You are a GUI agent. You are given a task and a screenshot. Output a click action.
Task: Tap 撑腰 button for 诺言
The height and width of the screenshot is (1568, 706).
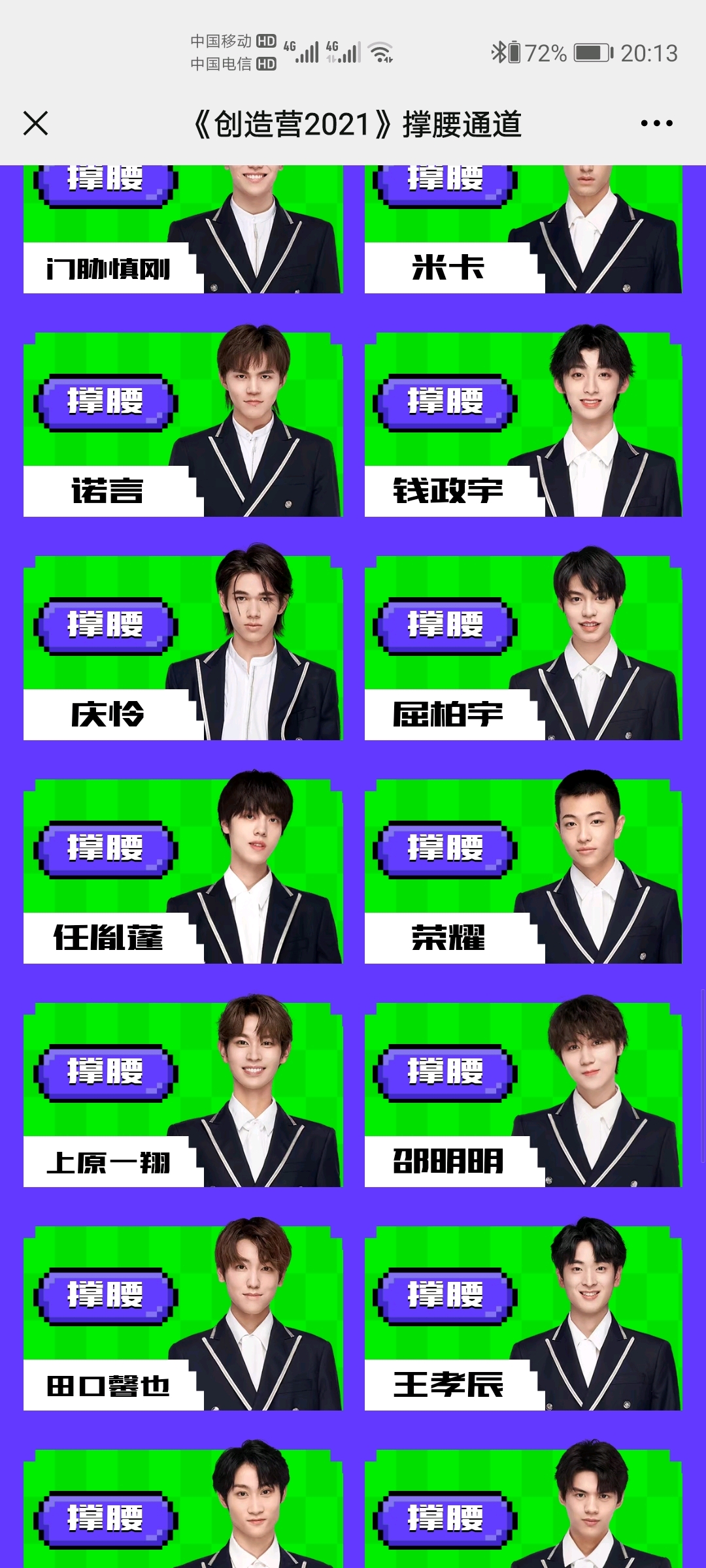(x=105, y=402)
